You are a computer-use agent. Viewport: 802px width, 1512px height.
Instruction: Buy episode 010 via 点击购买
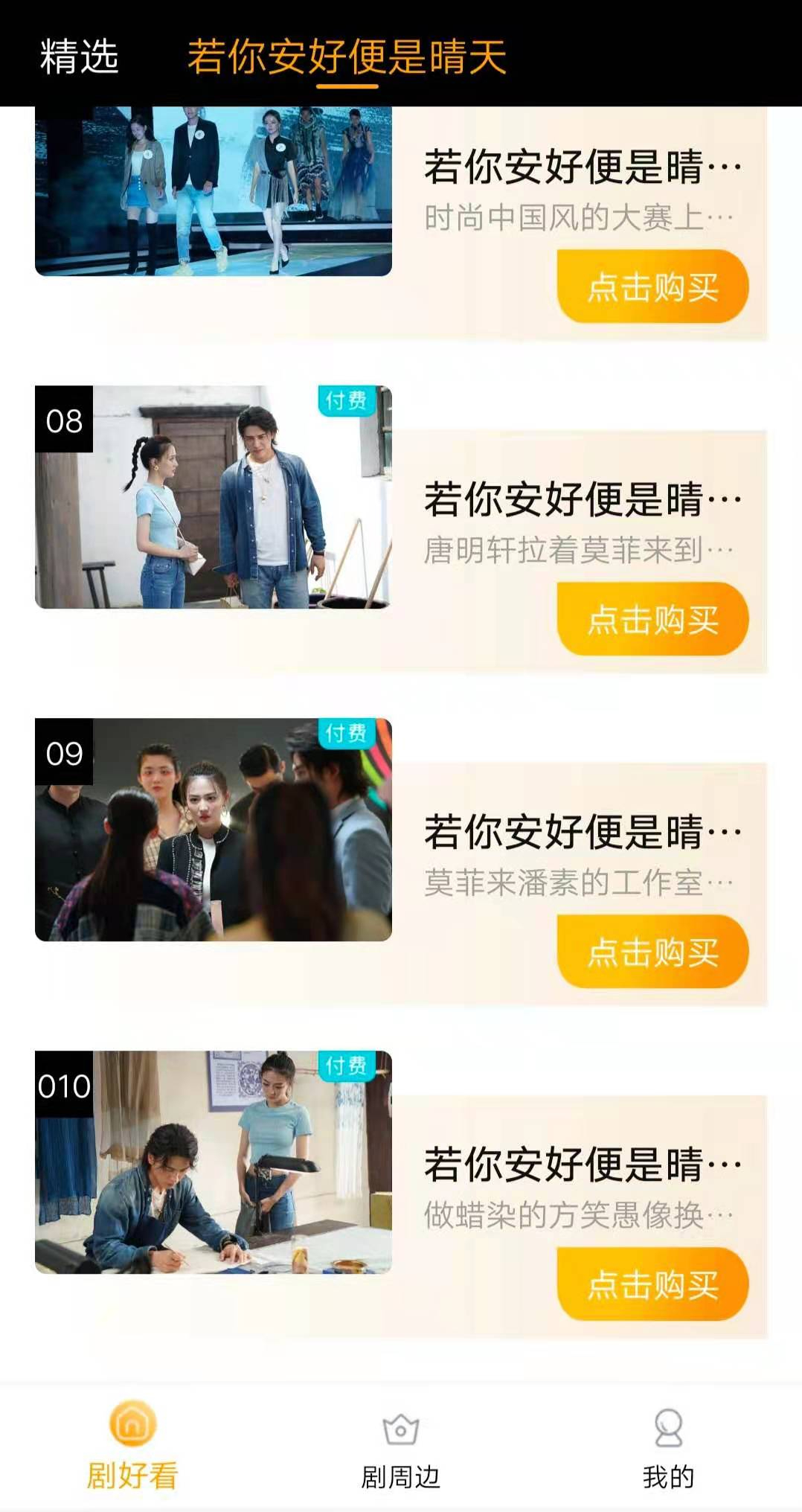652,1284
